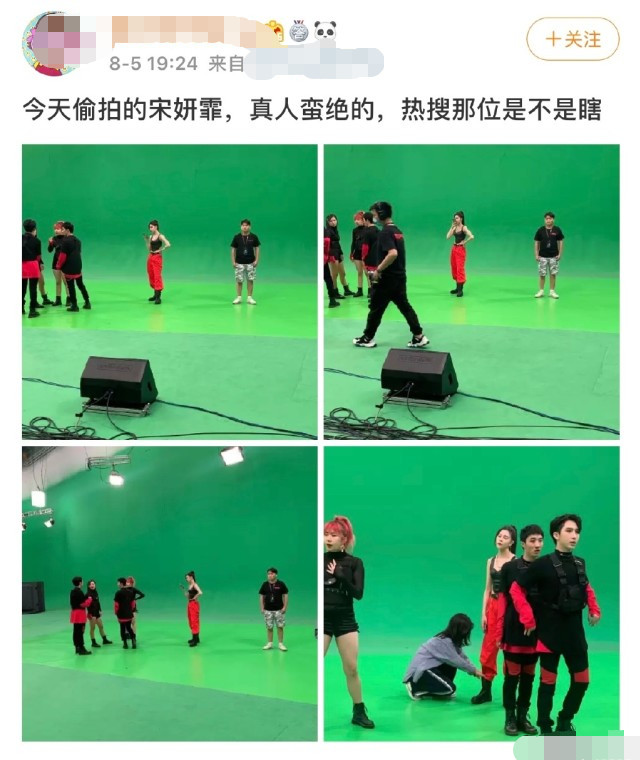
Task: View the close-up photo with crouching person
Action: [x=471, y=592]
